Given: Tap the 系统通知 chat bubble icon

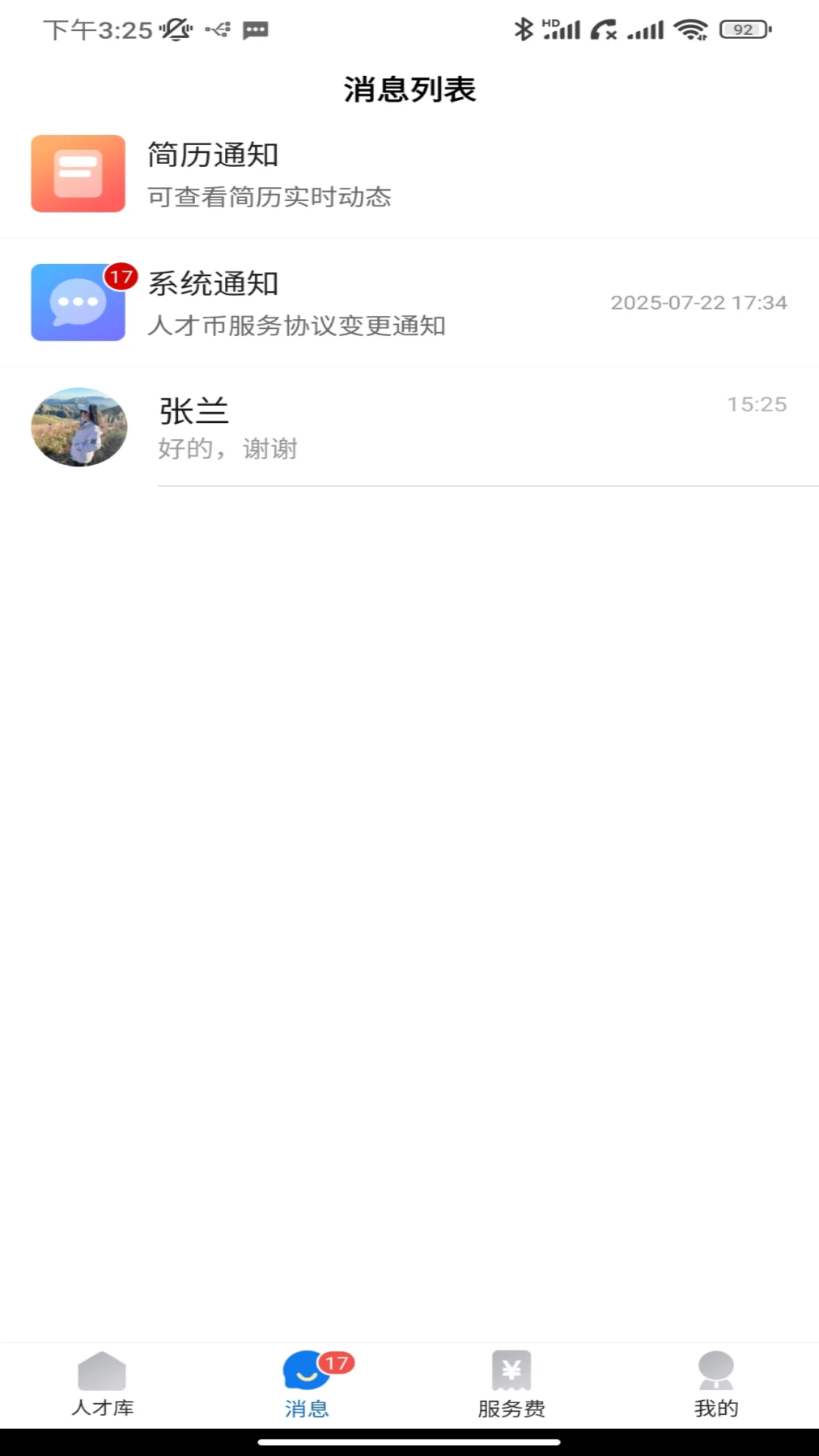Looking at the screenshot, I should pos(78,302).
